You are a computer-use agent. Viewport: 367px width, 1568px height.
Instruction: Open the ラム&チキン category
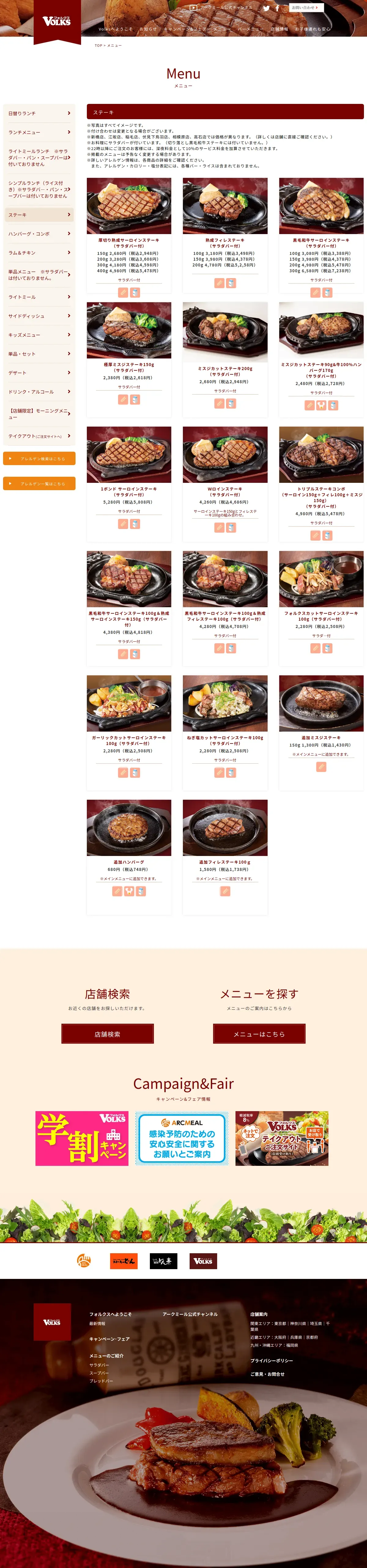(39, 253)
